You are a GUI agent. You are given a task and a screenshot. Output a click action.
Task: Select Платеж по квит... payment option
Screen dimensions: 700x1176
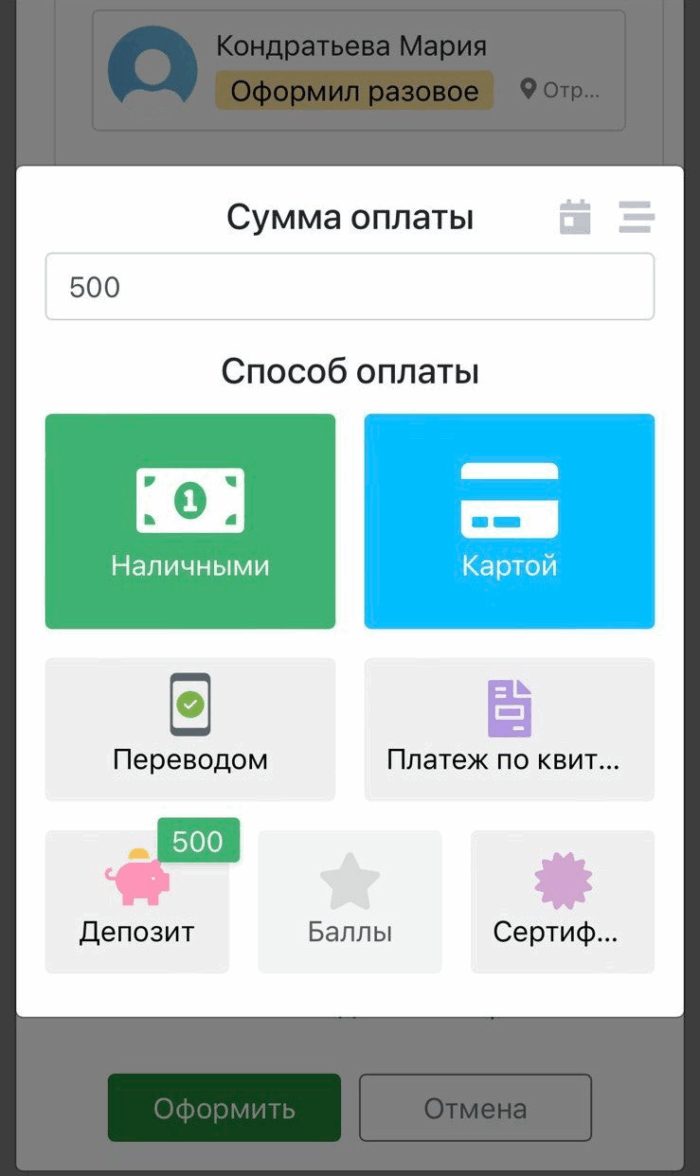(x=509, y=729)
